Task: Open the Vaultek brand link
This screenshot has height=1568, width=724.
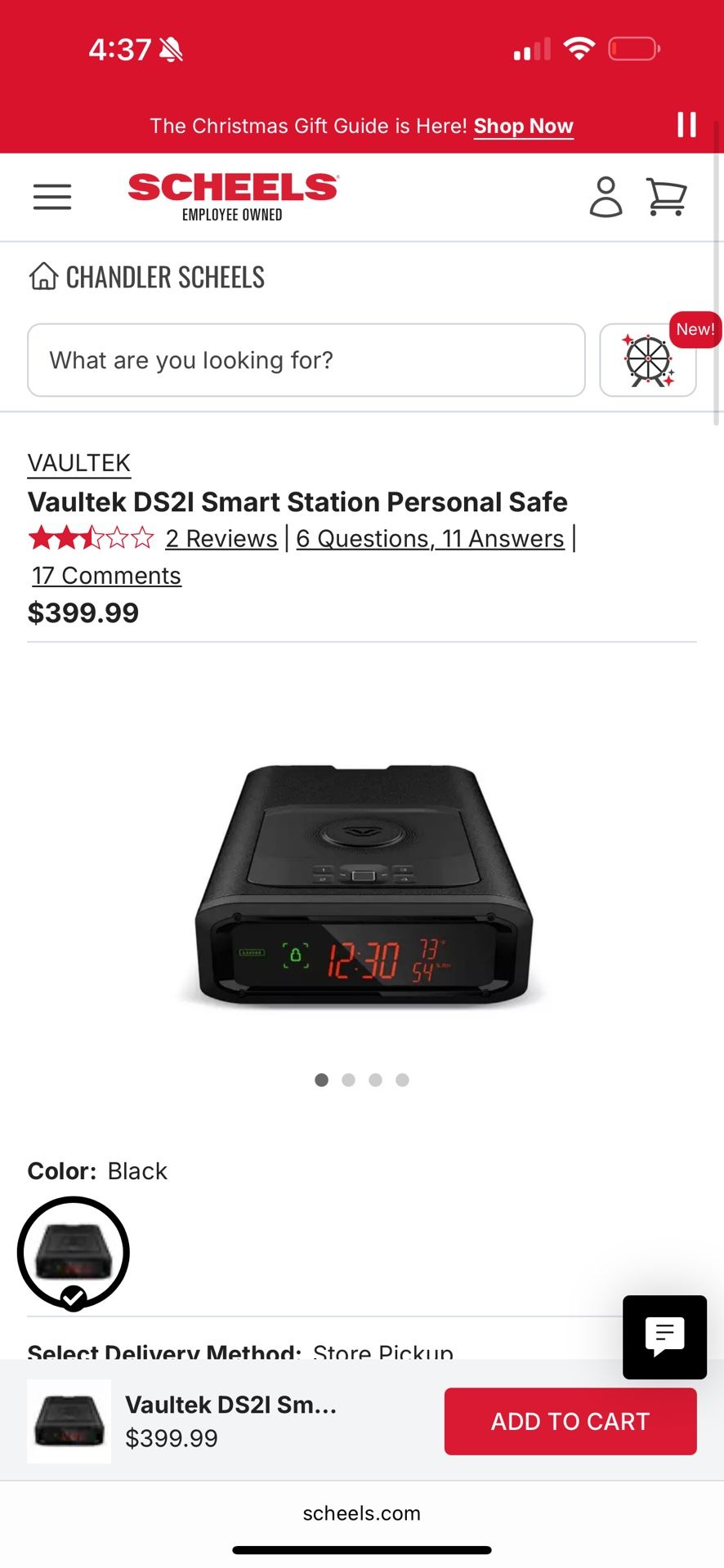Action: [x=79, y=463]
